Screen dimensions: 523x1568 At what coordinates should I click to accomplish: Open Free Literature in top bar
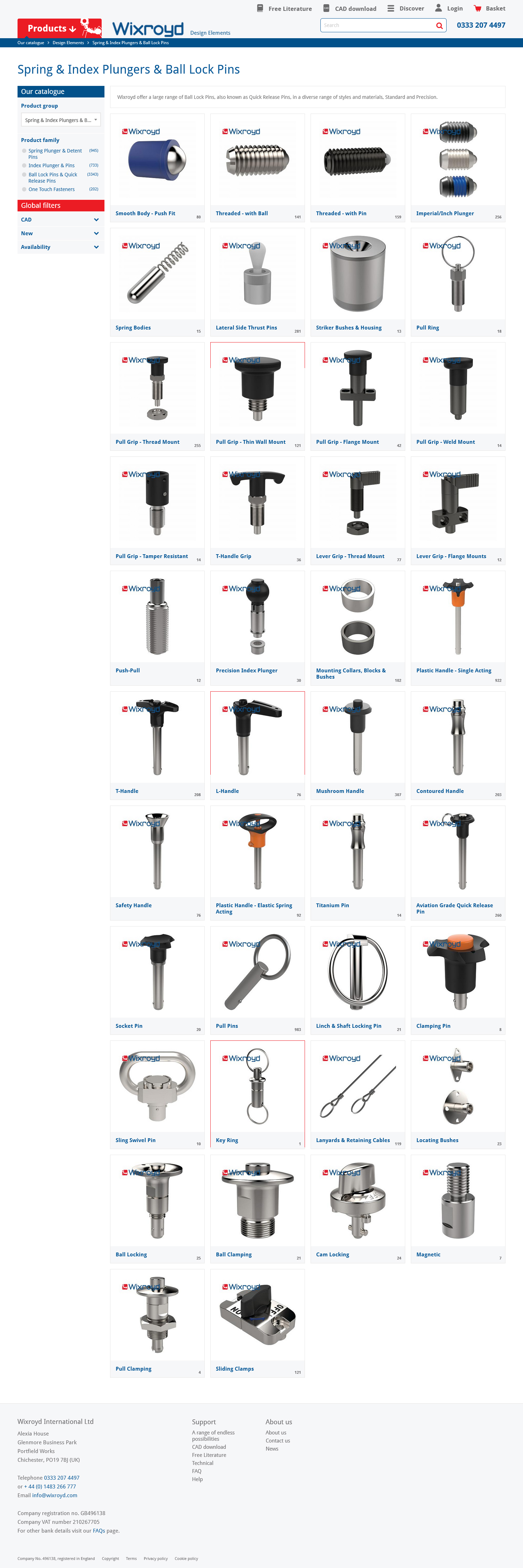[x=284, y=8]
